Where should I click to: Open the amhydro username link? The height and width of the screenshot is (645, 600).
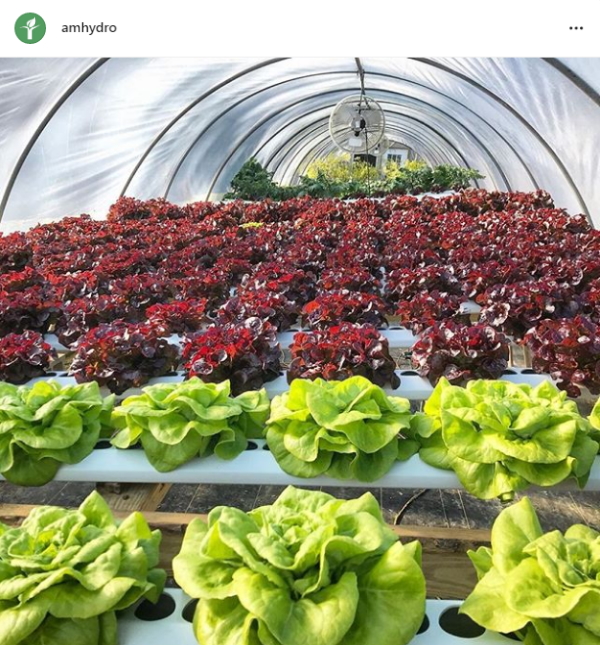coord(89,28)
